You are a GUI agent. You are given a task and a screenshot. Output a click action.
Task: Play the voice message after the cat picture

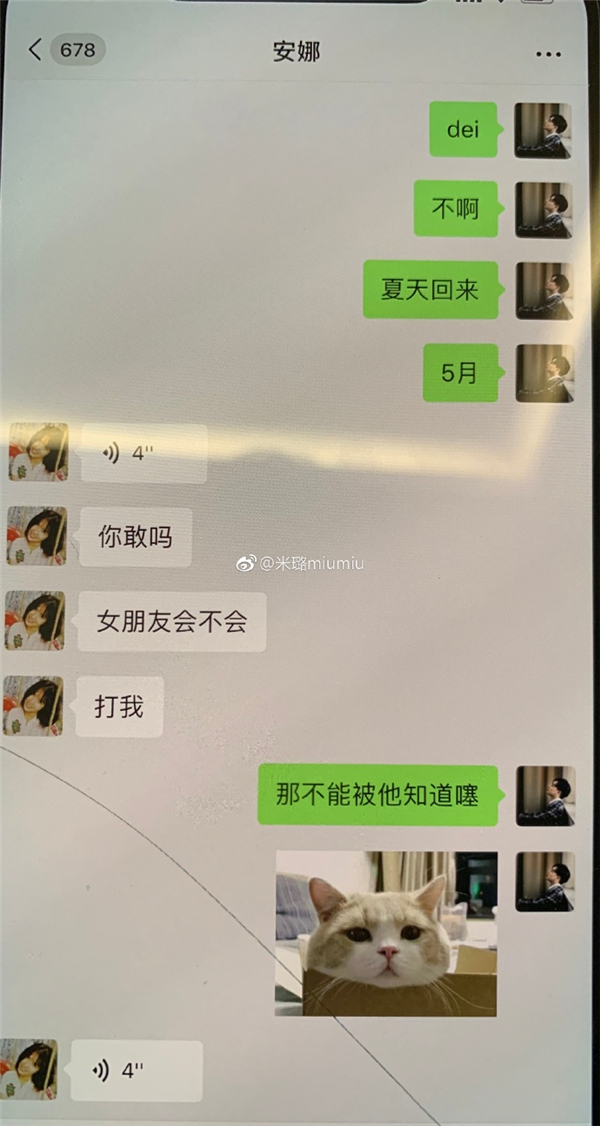click(x=135, y=1071)
